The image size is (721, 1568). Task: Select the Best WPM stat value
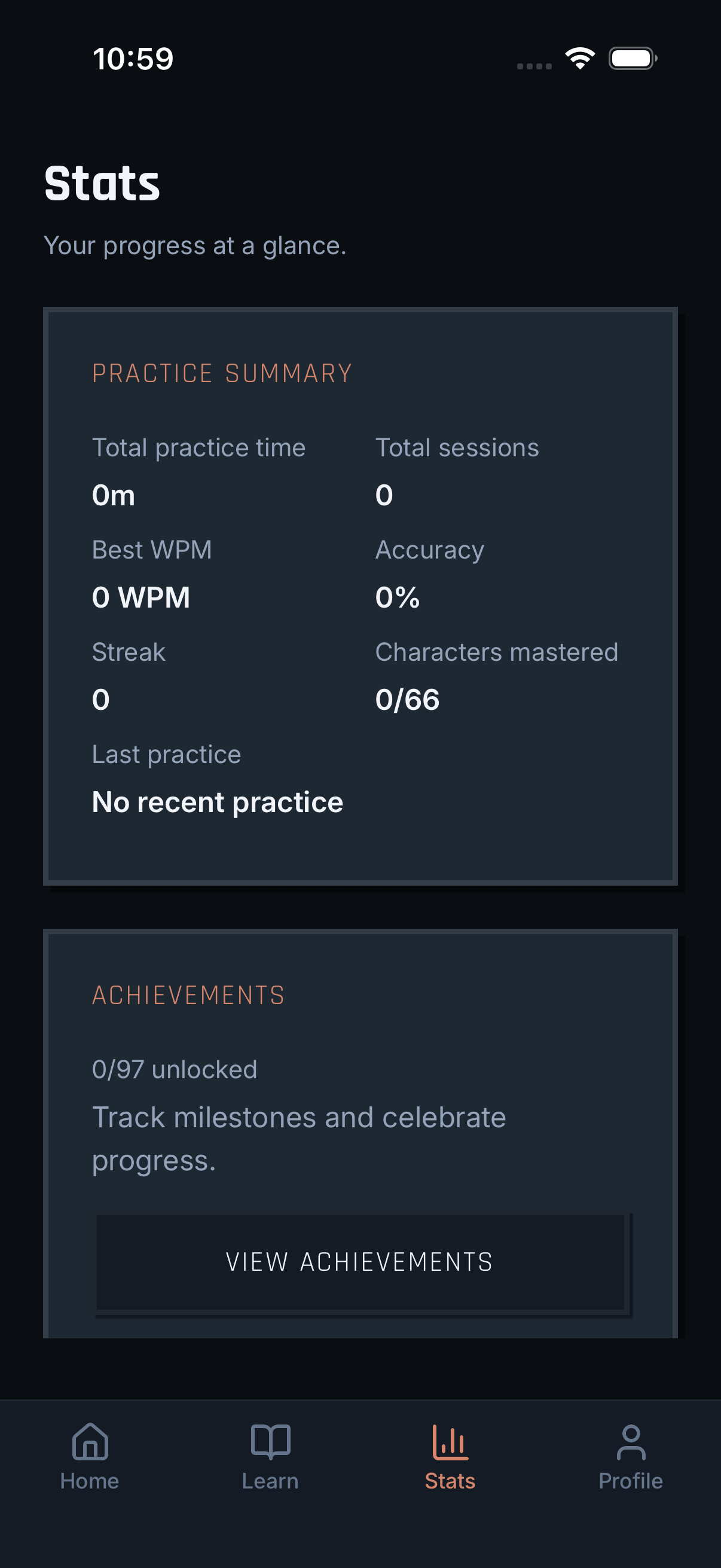(140, 597)
